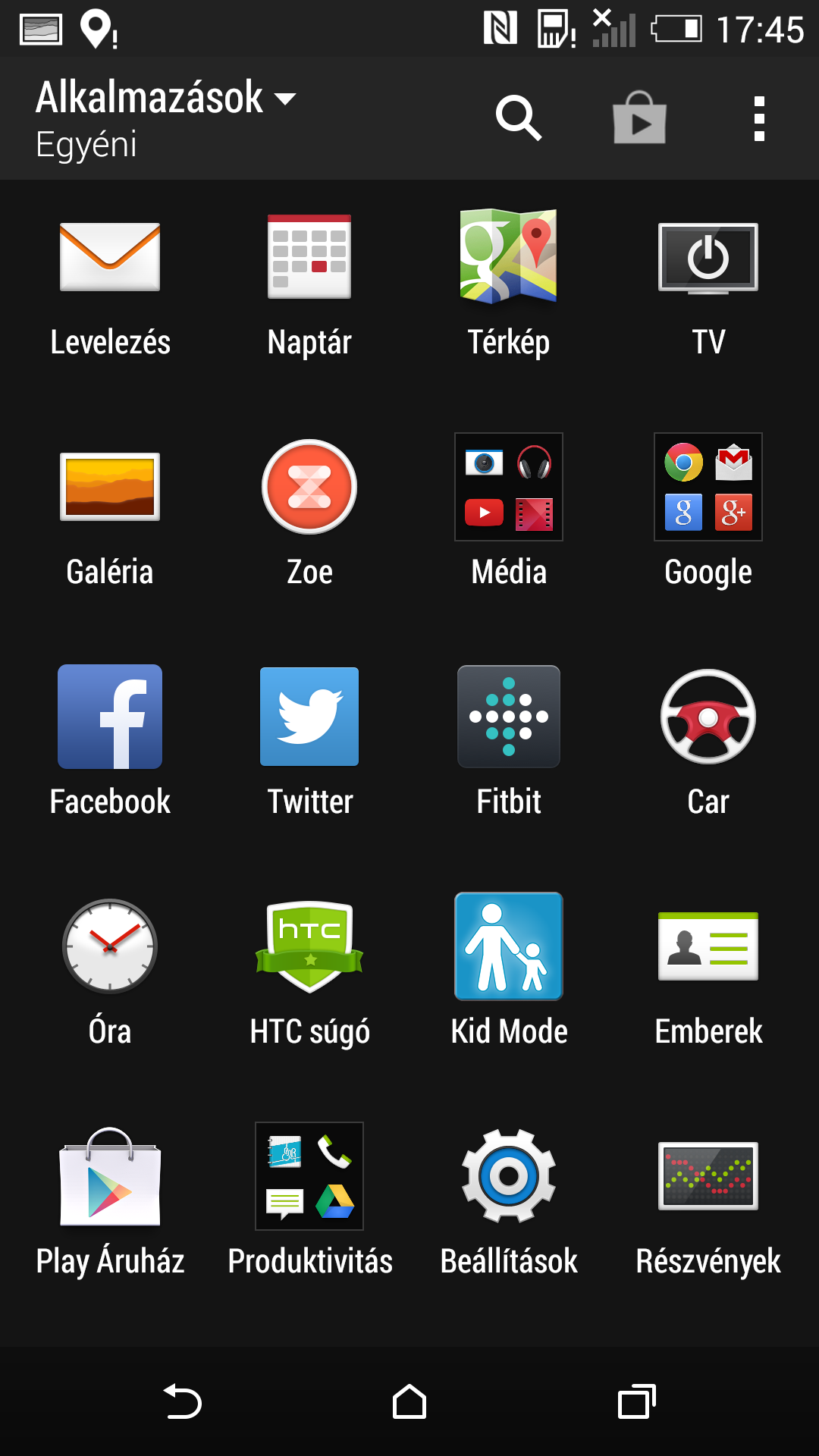The height and width of the screenshot is (1456, 819).
Task: Open HTC súgó help
Action: click(309, 946)
